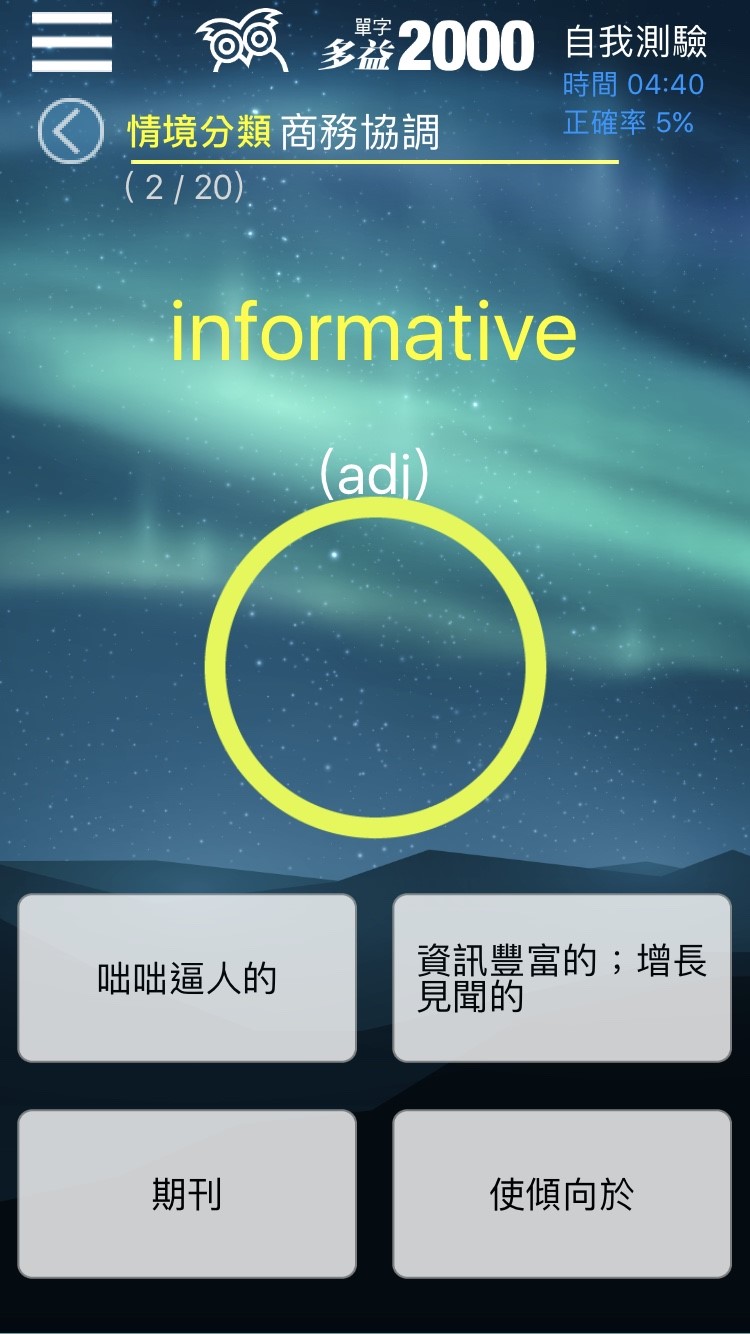The height and width of the screenshot is (1334, 750).
Task: Pick answer 期刊
Action: 187,1193
